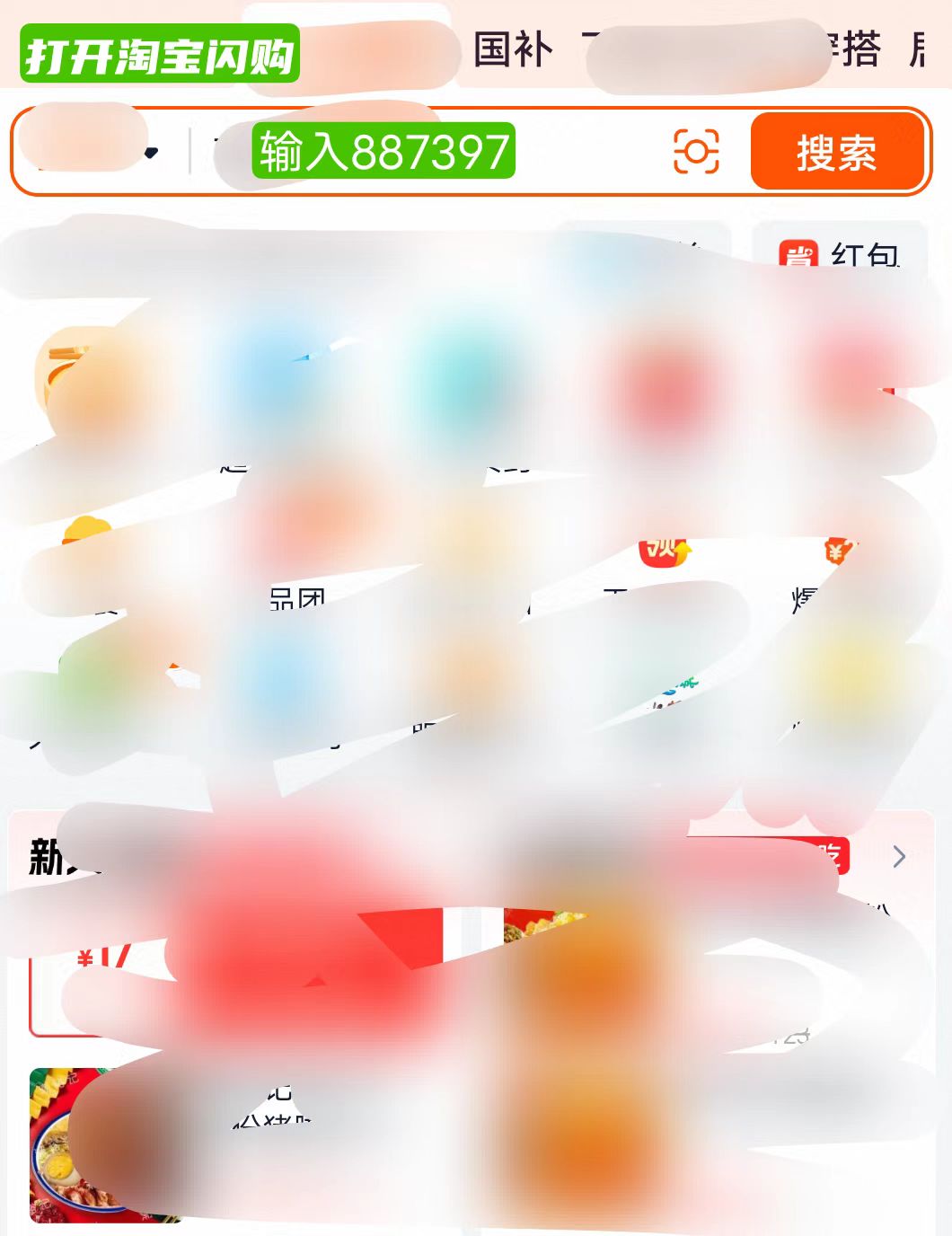
Task: Open the chevron arrow on the 新 section
Action: click(x=899, y=856)
